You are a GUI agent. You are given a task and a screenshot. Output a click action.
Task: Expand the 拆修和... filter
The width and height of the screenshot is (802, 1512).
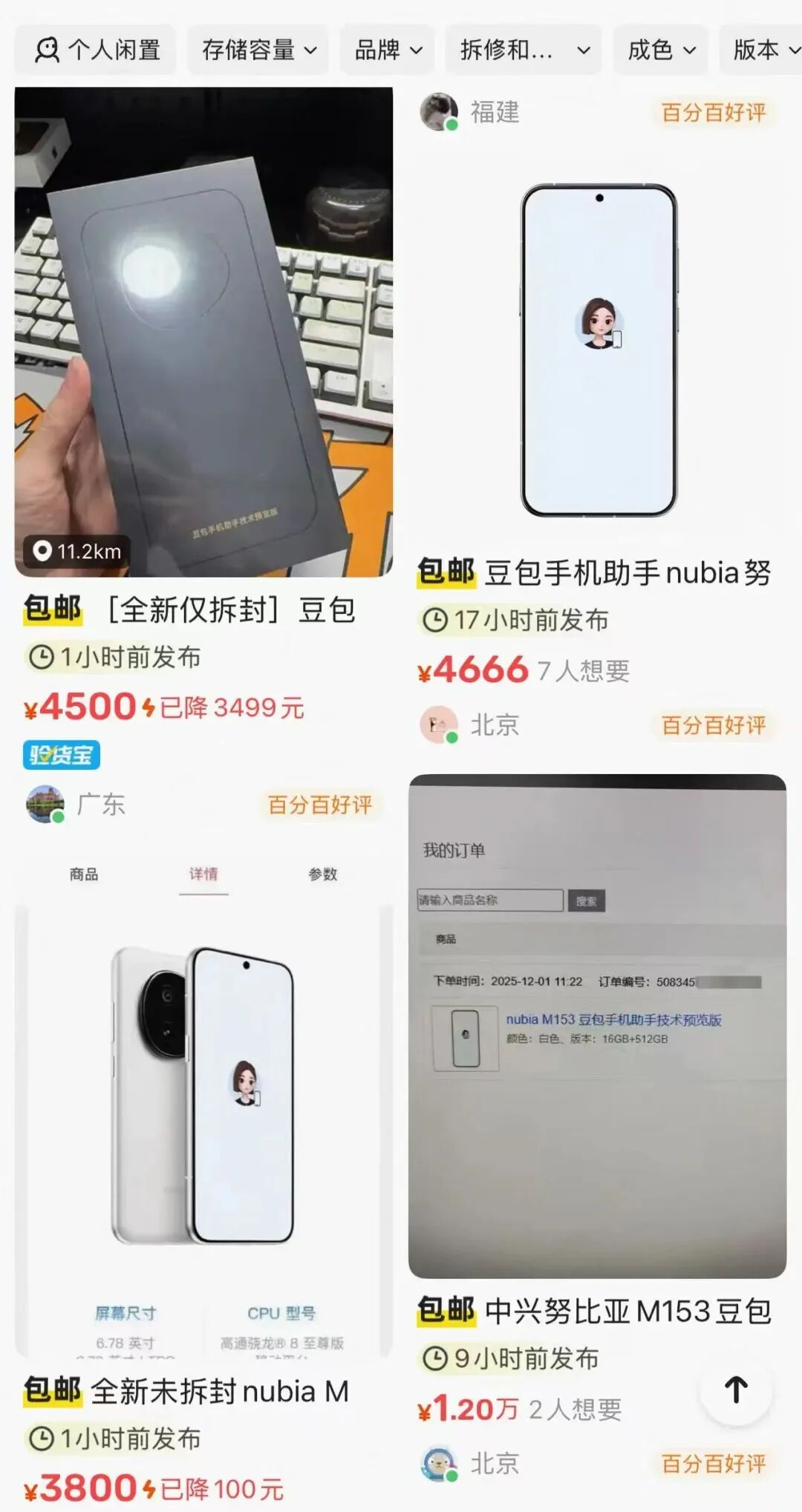click(x=524, y=50)
